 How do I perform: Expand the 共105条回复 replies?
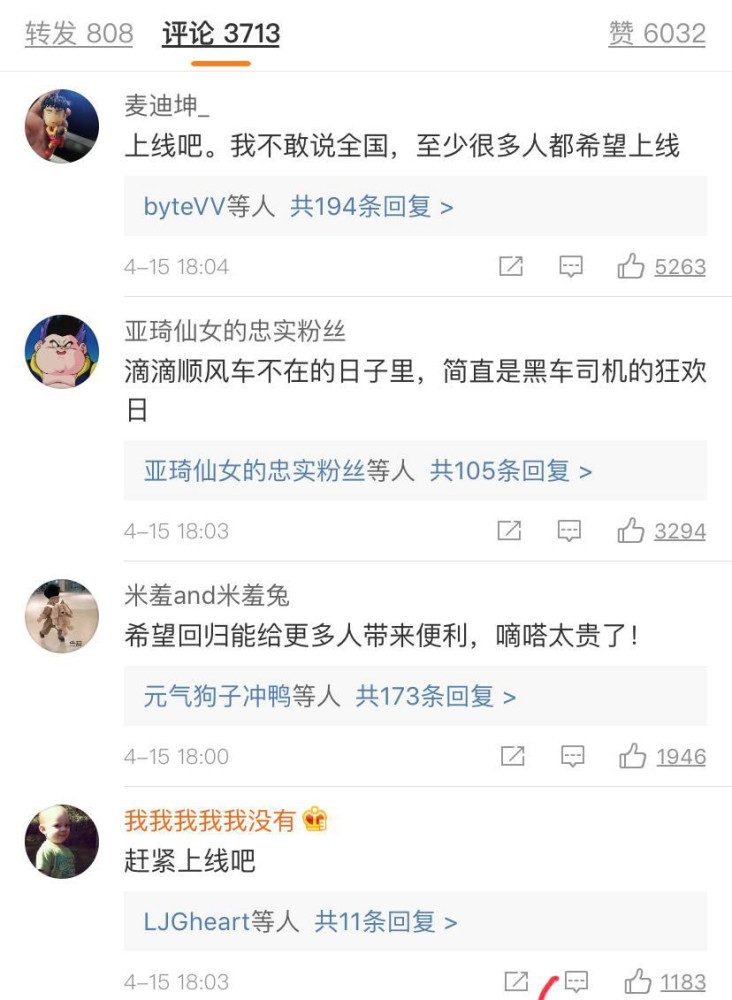coord(510,471)
